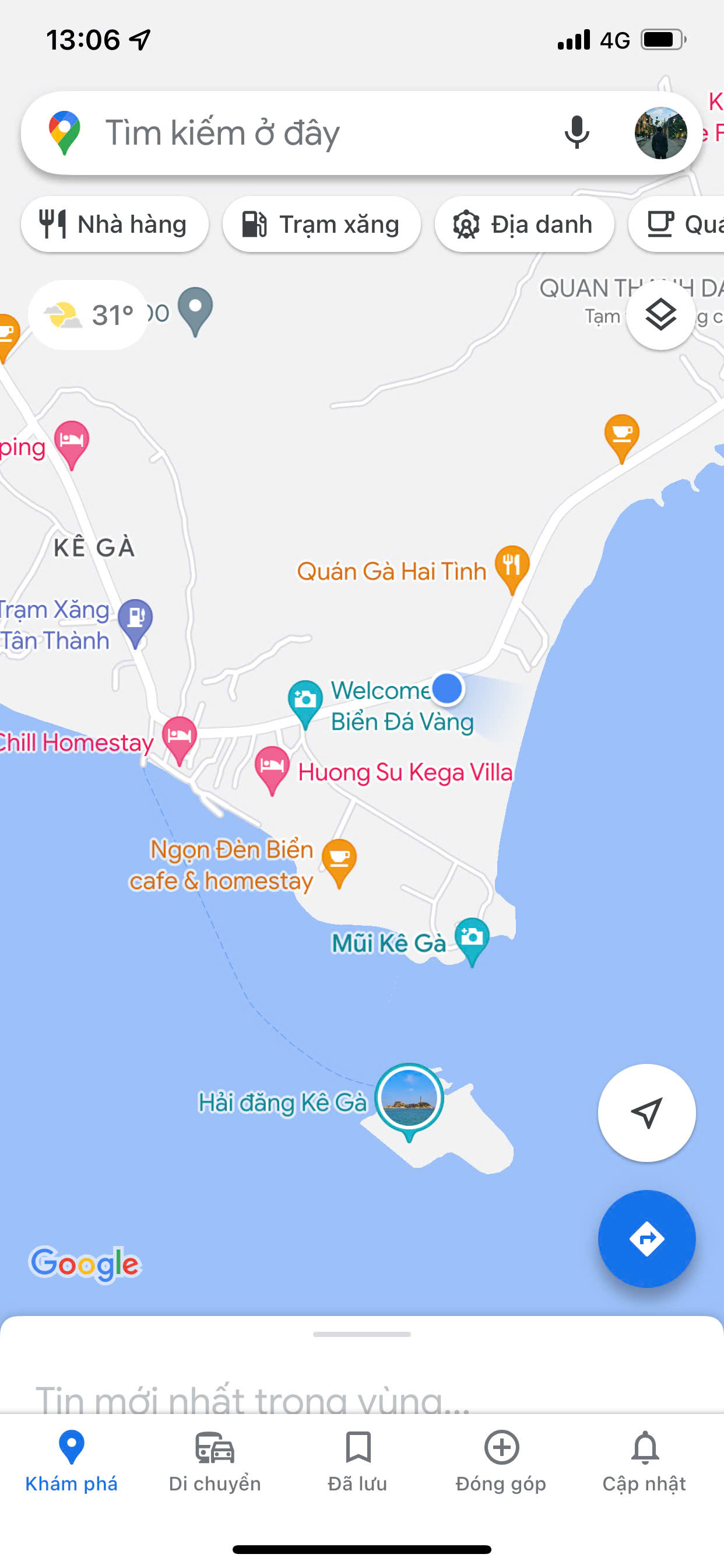Tap the 31° weather widget

click(88, 314)
